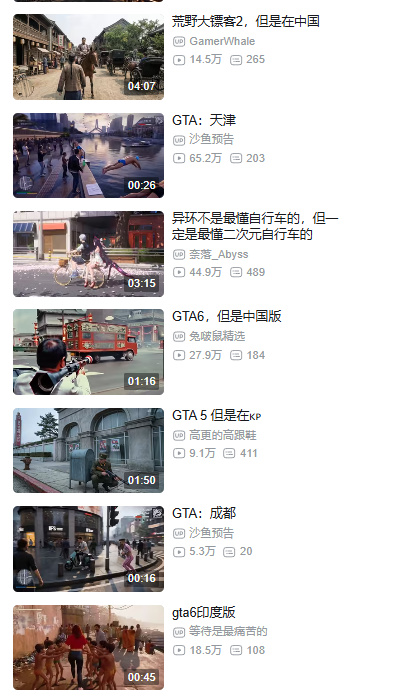Open the GTA：成都 video

point(204,513)
